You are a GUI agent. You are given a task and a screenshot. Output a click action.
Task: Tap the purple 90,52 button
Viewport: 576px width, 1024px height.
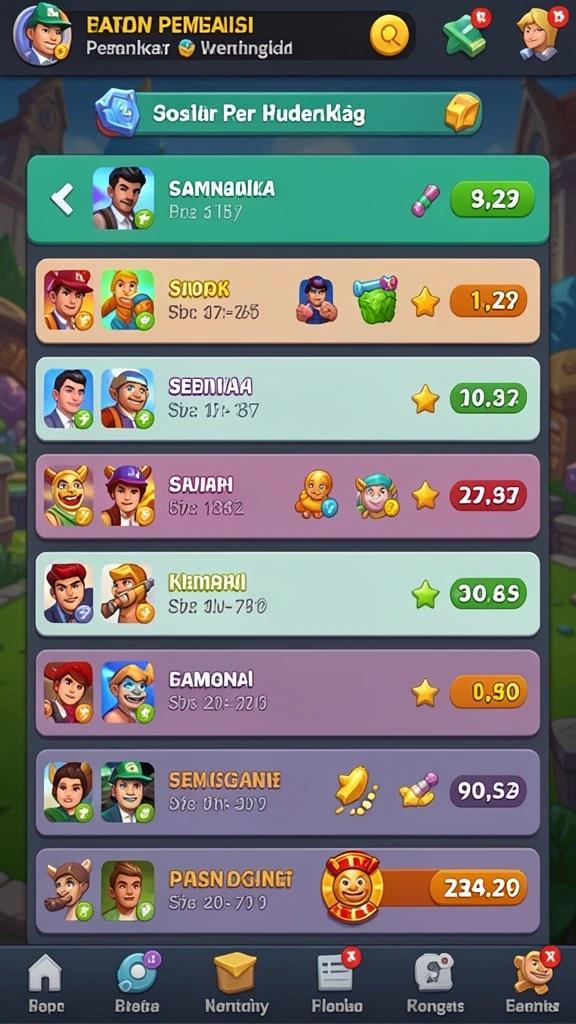click(488, 792)
